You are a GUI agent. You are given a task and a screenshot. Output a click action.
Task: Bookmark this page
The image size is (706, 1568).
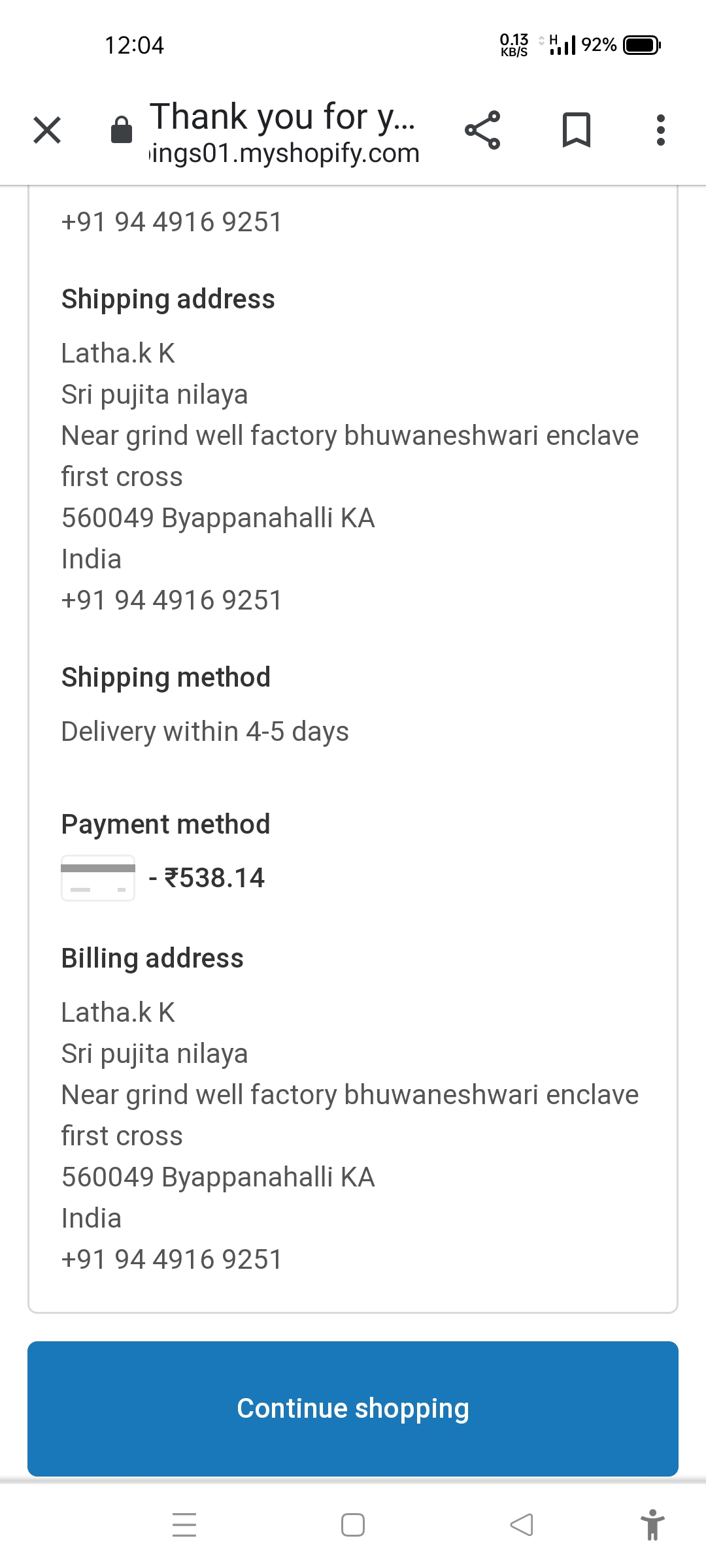576,130
